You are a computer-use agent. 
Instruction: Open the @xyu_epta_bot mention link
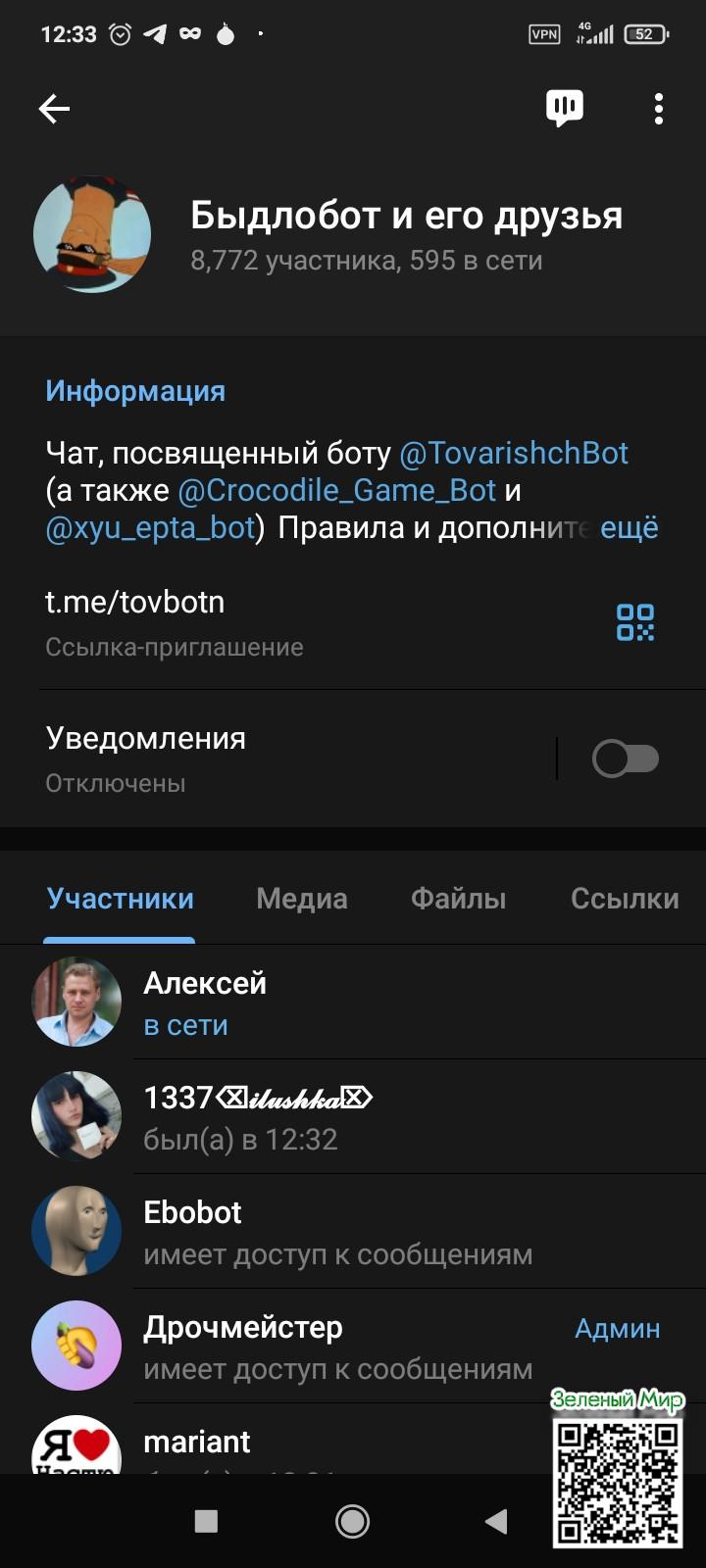pyautogui.click(x=150, y=528)
